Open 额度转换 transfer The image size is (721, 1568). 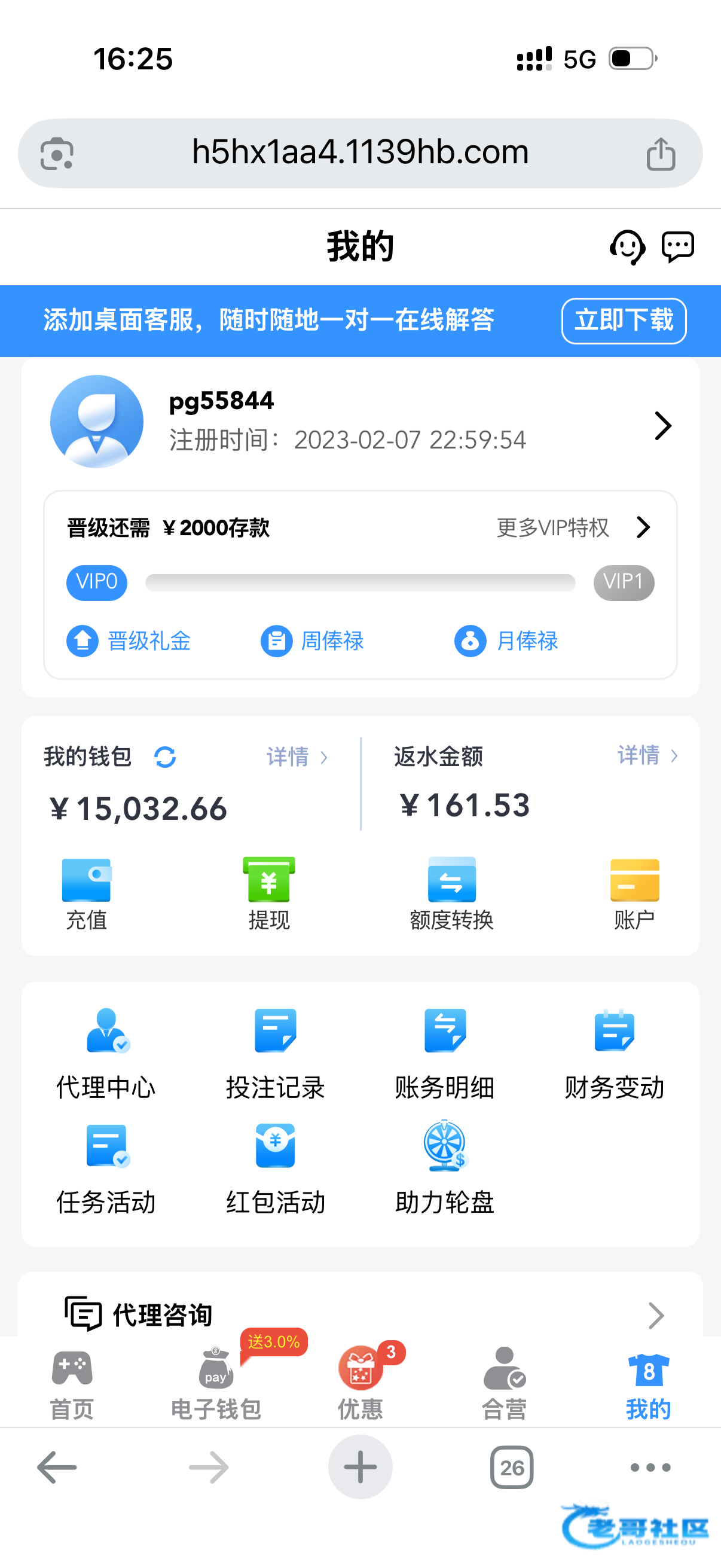pos(451,893)
